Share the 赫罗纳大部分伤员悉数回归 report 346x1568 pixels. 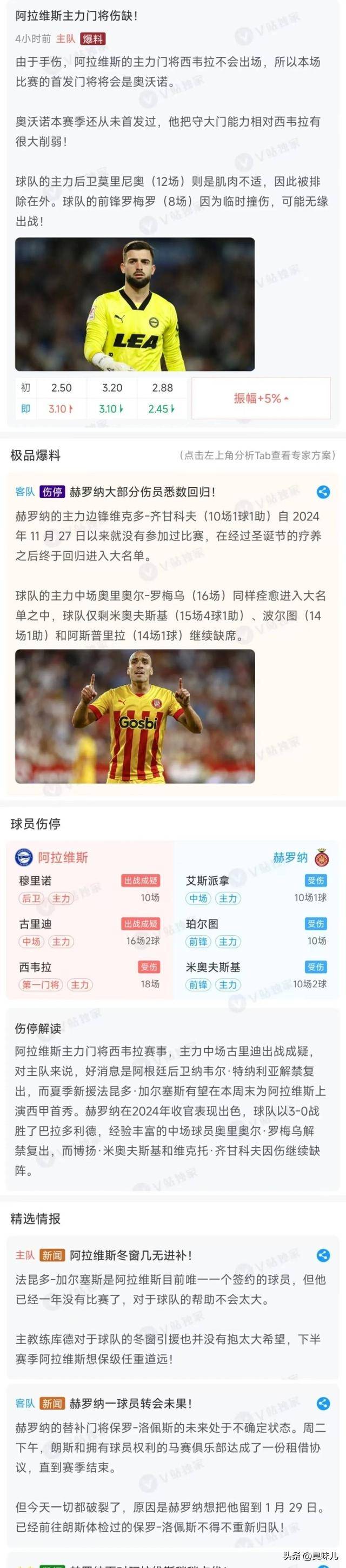point(323,492)
